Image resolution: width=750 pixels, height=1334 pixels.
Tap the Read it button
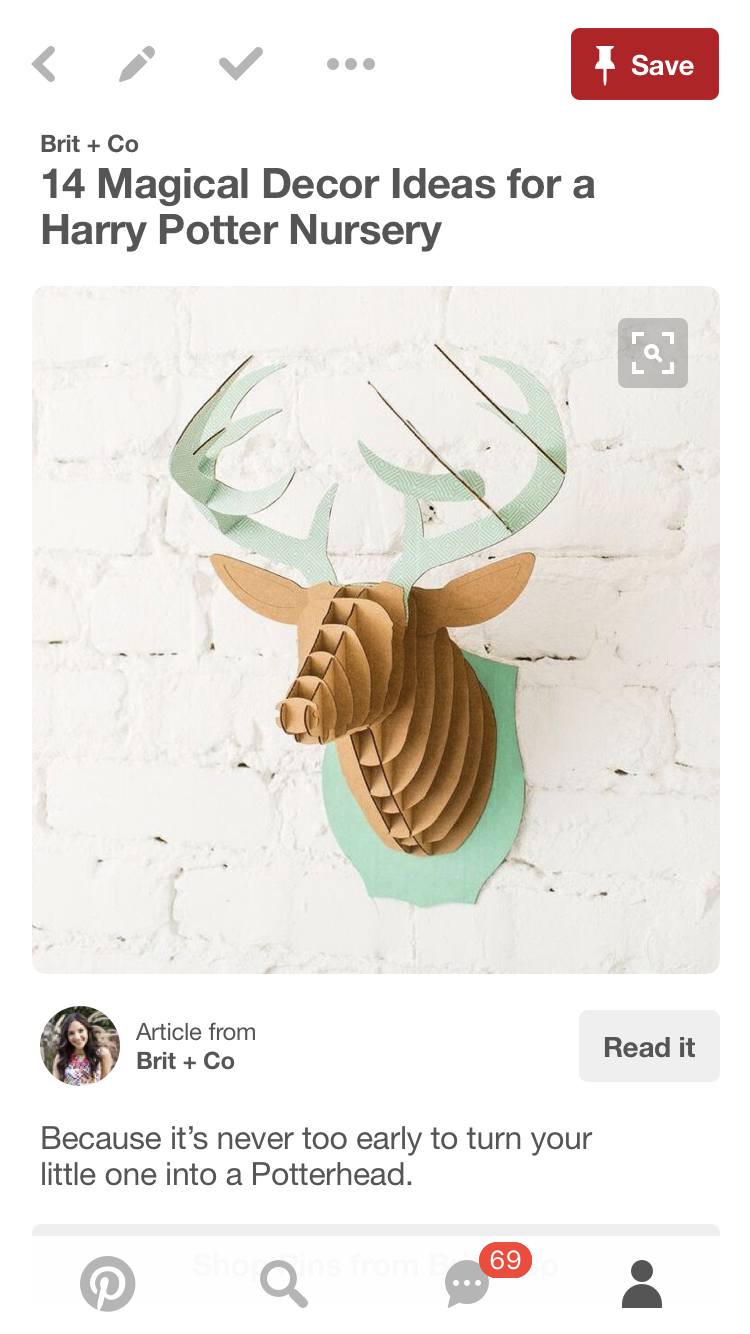(x=649, y=1046)
